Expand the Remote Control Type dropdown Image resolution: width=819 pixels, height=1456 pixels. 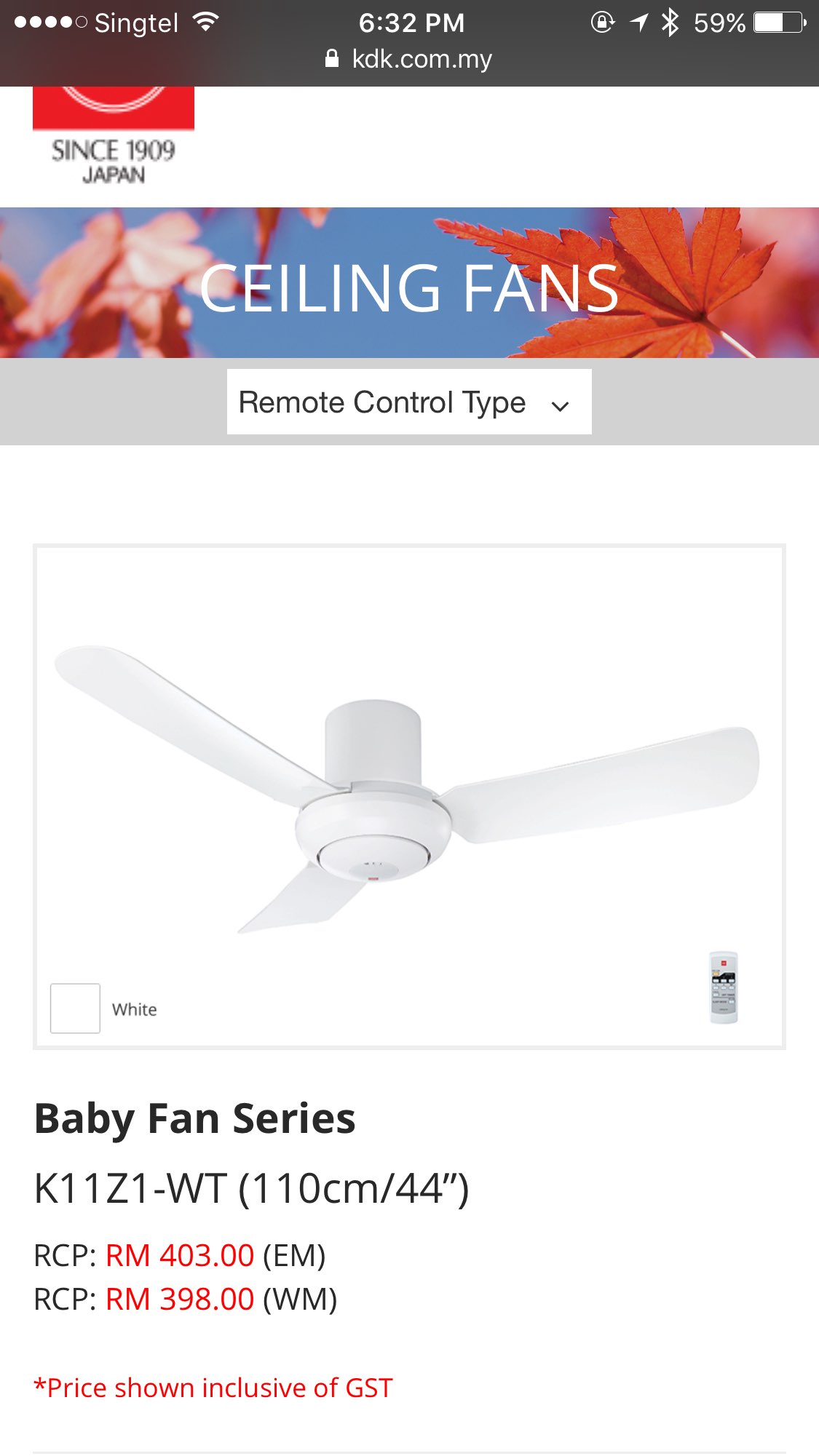click(x=409, y=402)
